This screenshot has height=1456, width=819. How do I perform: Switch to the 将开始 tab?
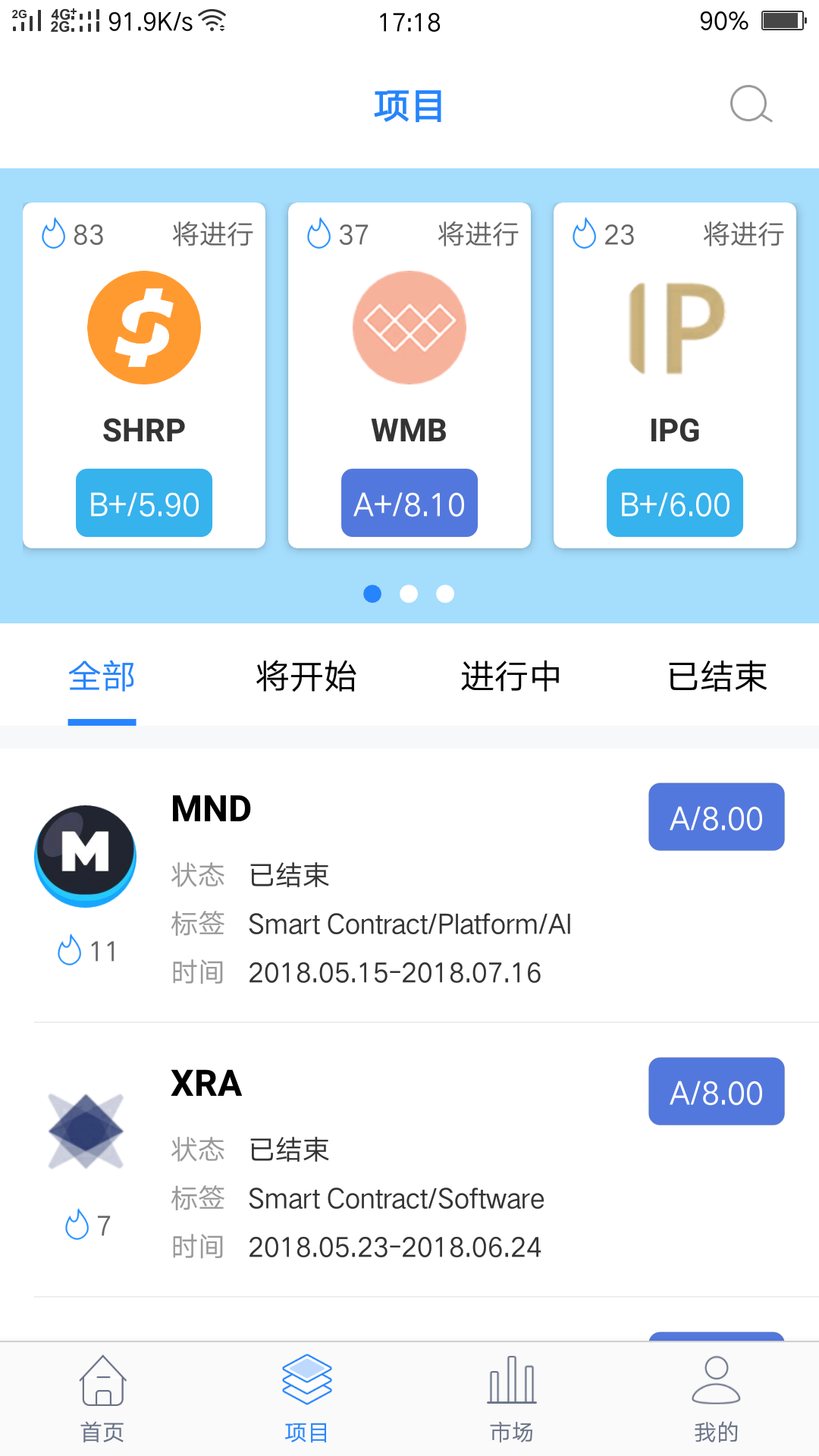pyautogui.click(x=306, y=676)
